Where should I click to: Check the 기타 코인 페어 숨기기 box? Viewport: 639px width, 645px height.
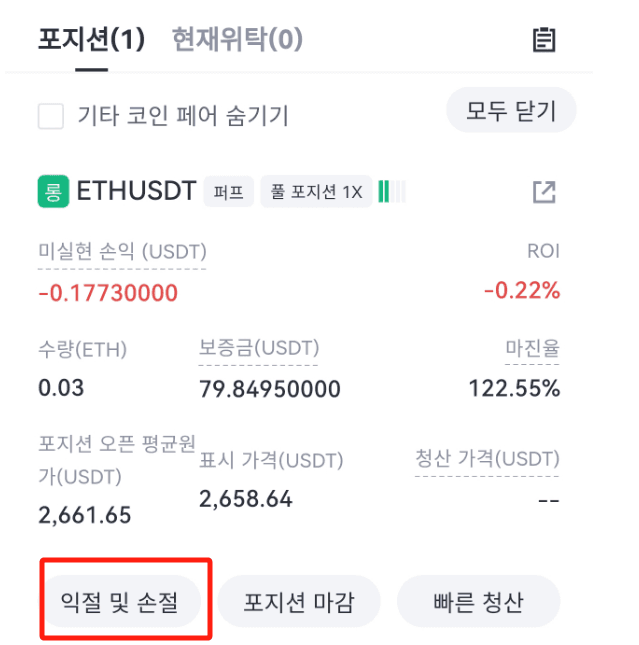pyautogui.click(x=50, y=116)
